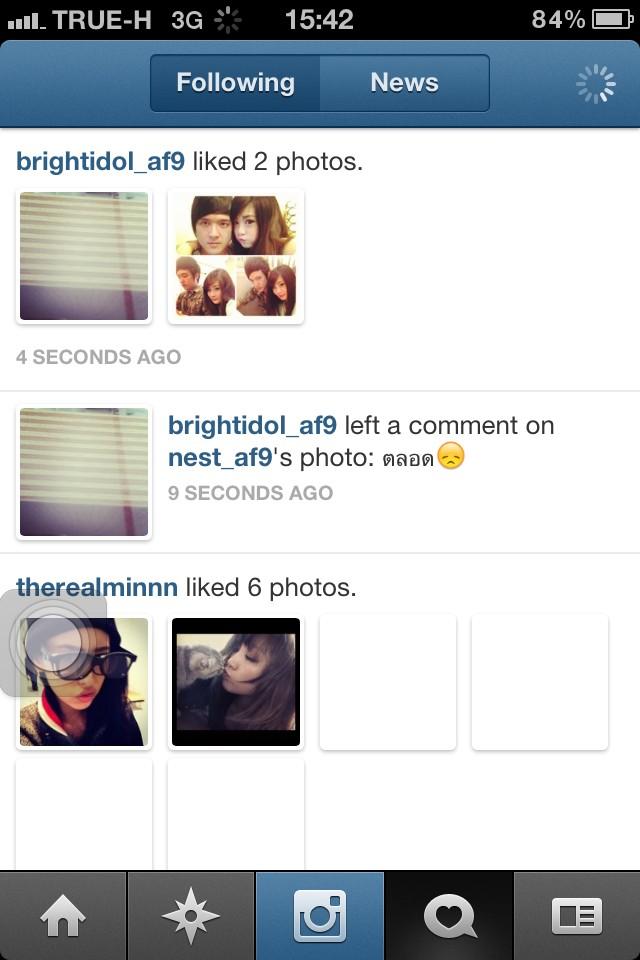Open the blinds photo liked by brightidol_af9
640x960 pixels.
tap(84, 256)
